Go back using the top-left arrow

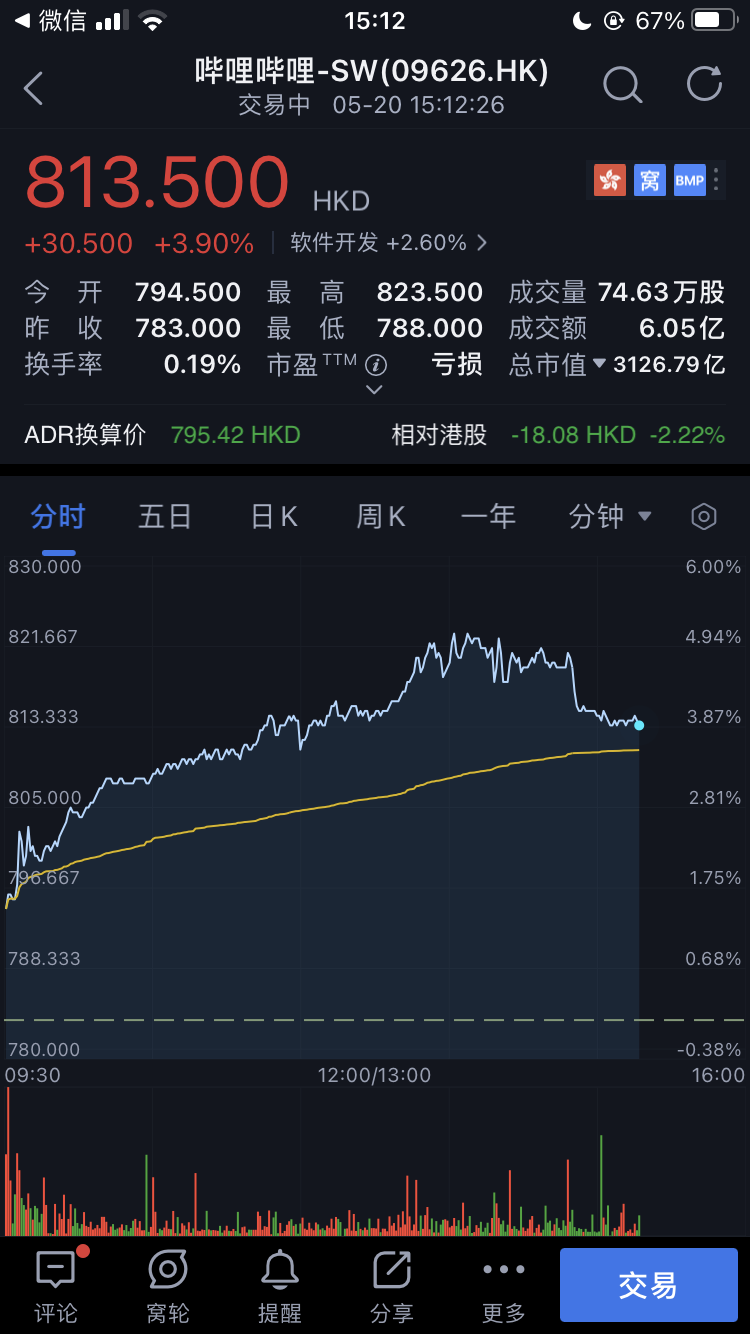pyautogui.click(x=34, y=88)
